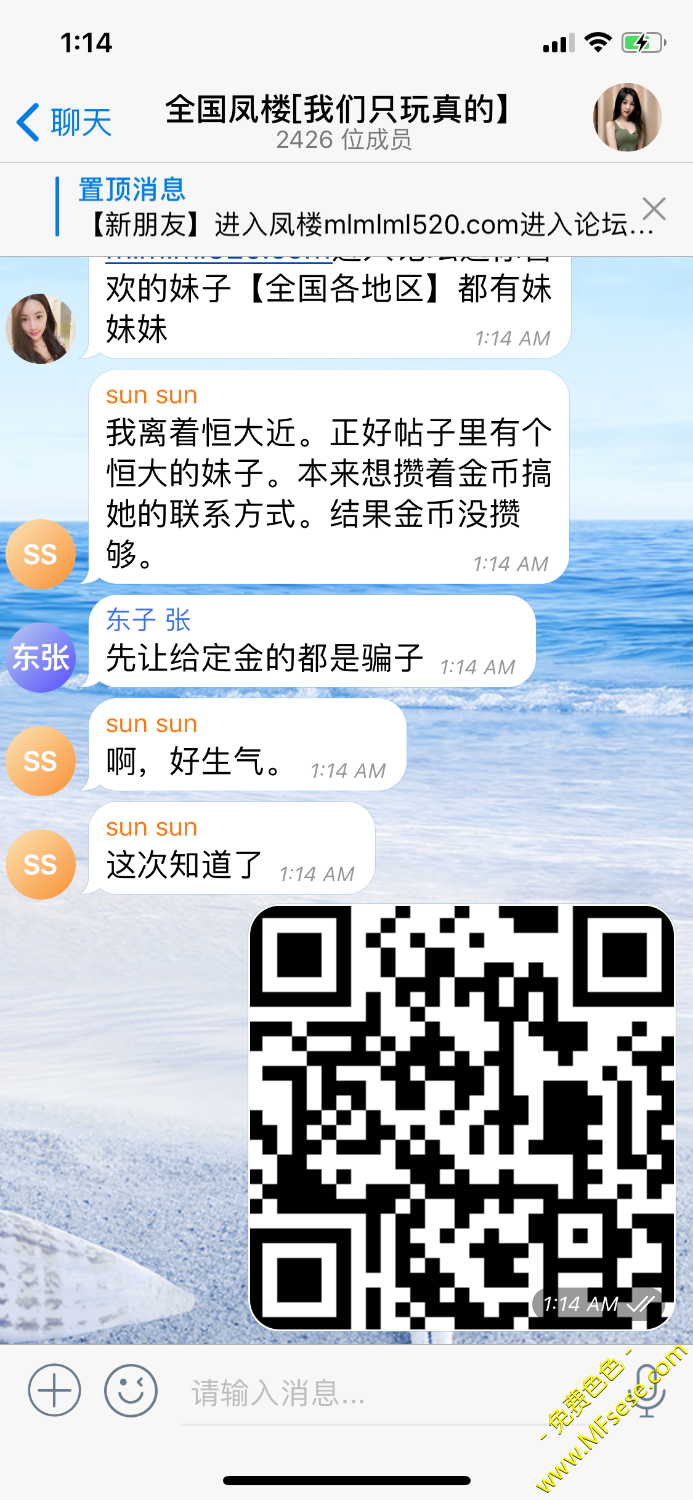Open the sent QR code image
The width and height of the screenshot is (693, 1500).
(x=462, y=1117)
